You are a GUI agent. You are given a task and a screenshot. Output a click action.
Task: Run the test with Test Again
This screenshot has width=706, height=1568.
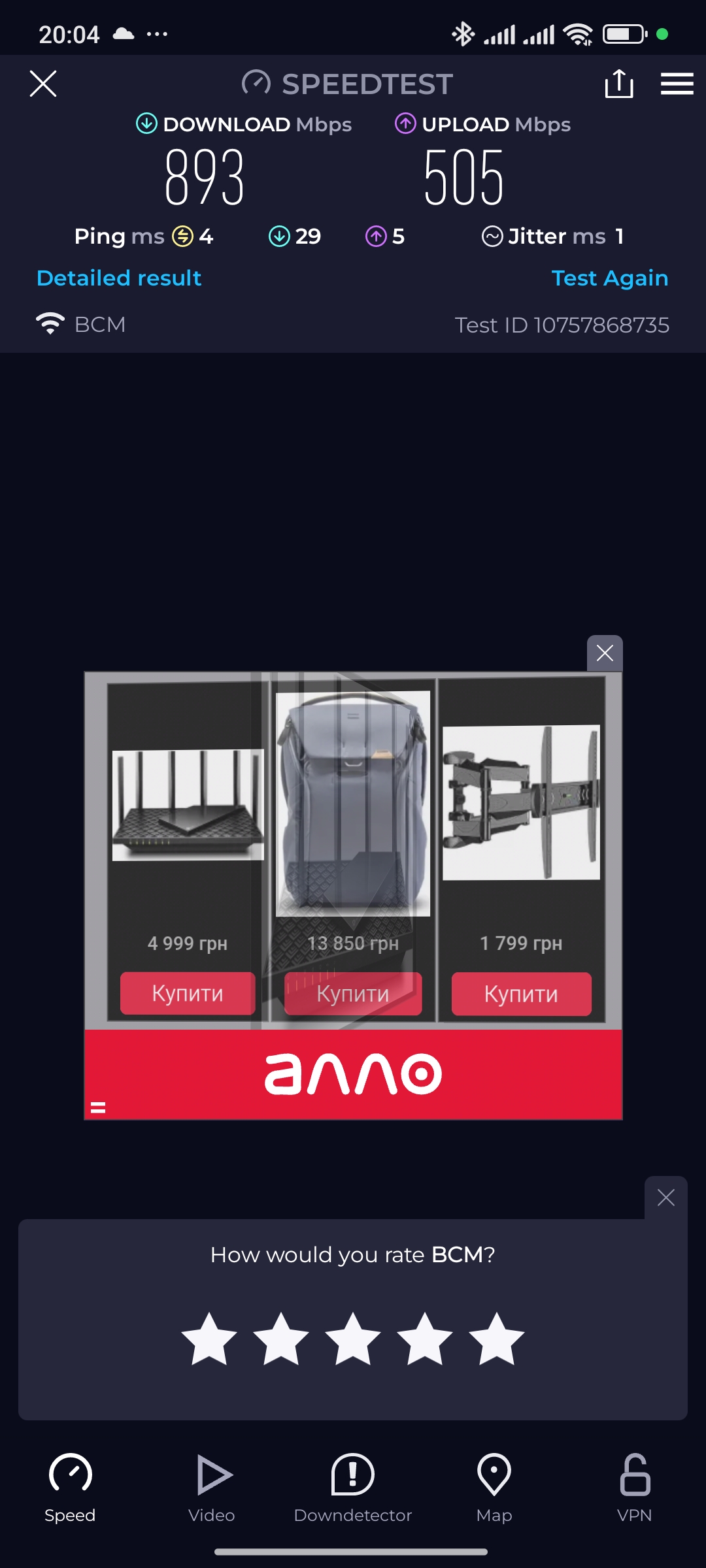tap(610, 278)
